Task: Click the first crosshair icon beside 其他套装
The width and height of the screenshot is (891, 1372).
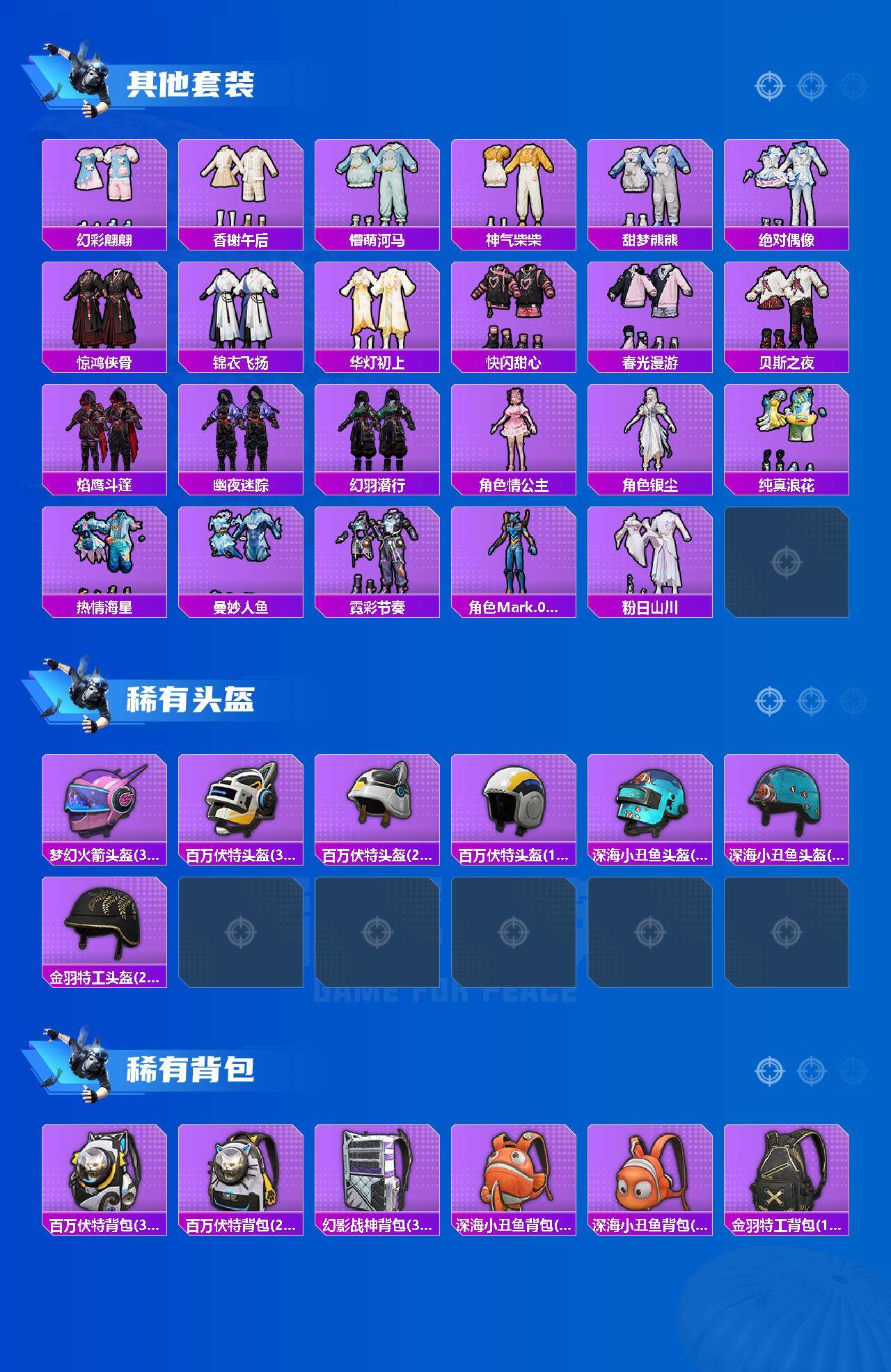Action: pyautogui.click(x=769, y=87)
